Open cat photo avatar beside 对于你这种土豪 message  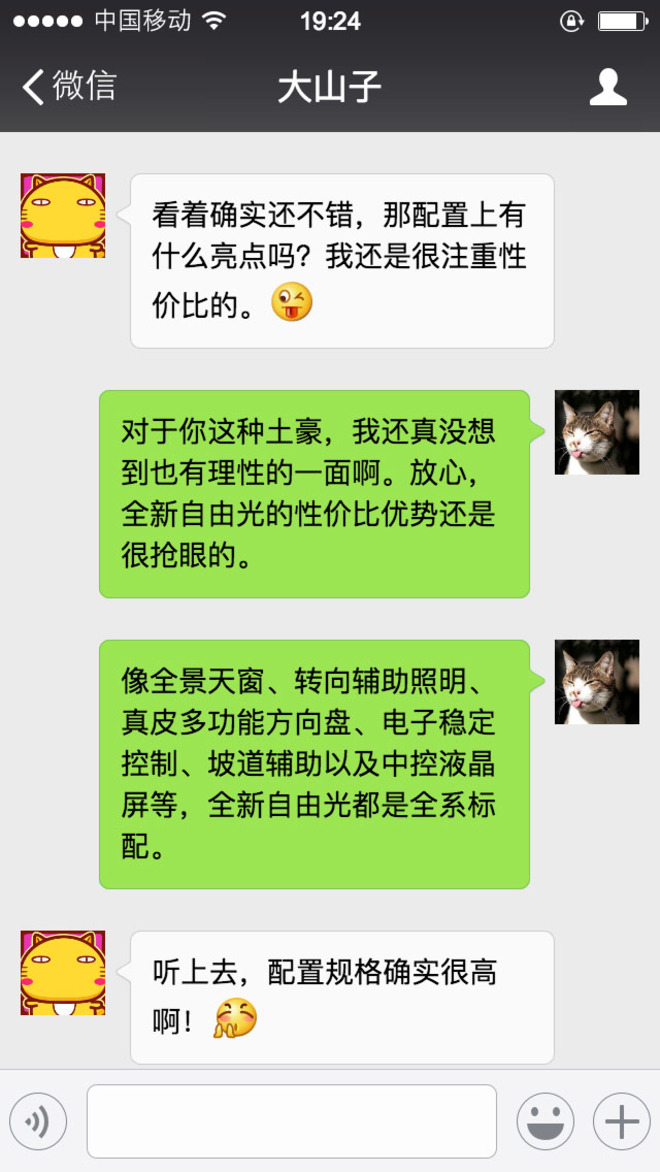597,432
